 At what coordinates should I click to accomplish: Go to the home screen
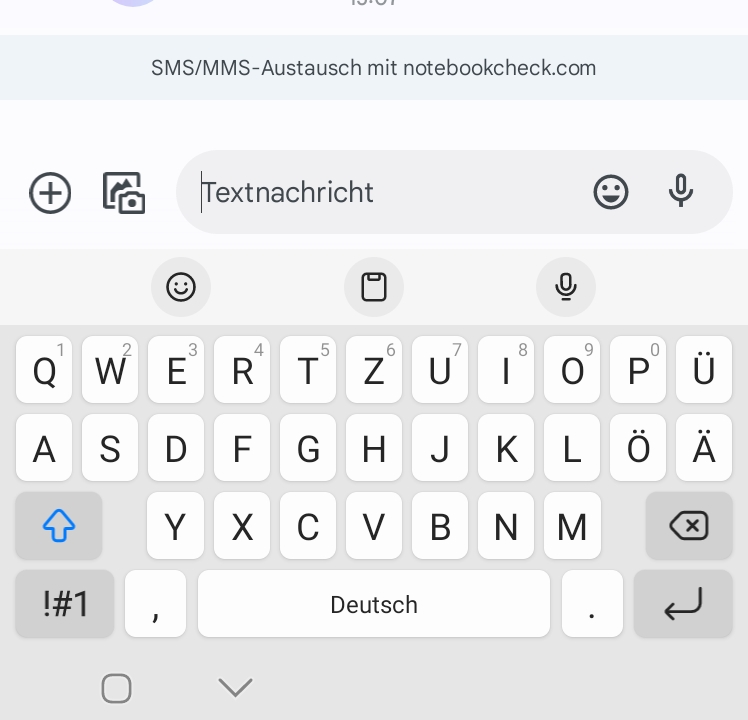pyautogui.click(x=116, y=687)
